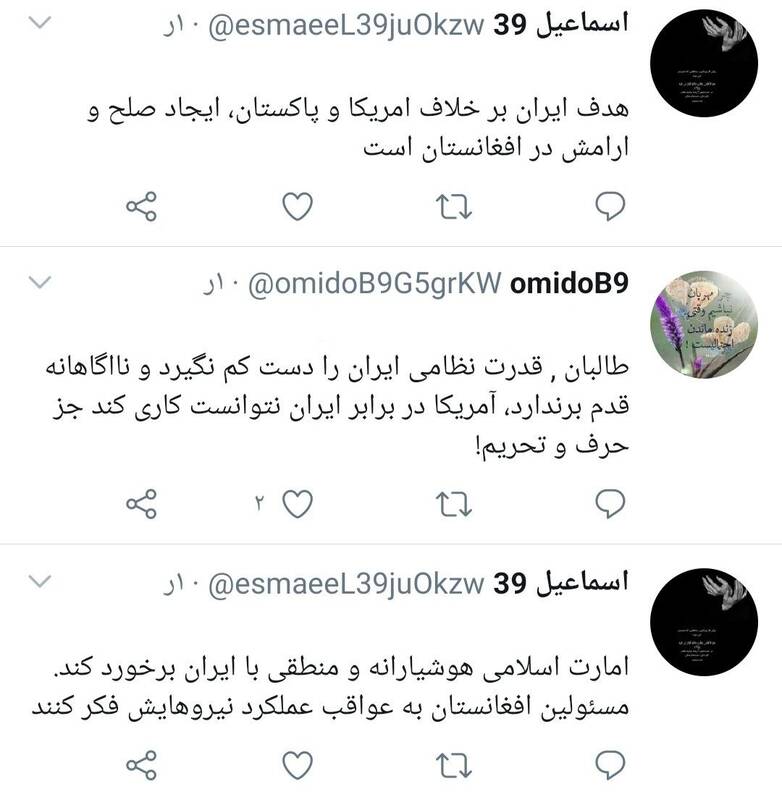This screenshot has height=800, width=782.
Task: Open the options chevron on the top tweet
Action: (40, 20)
